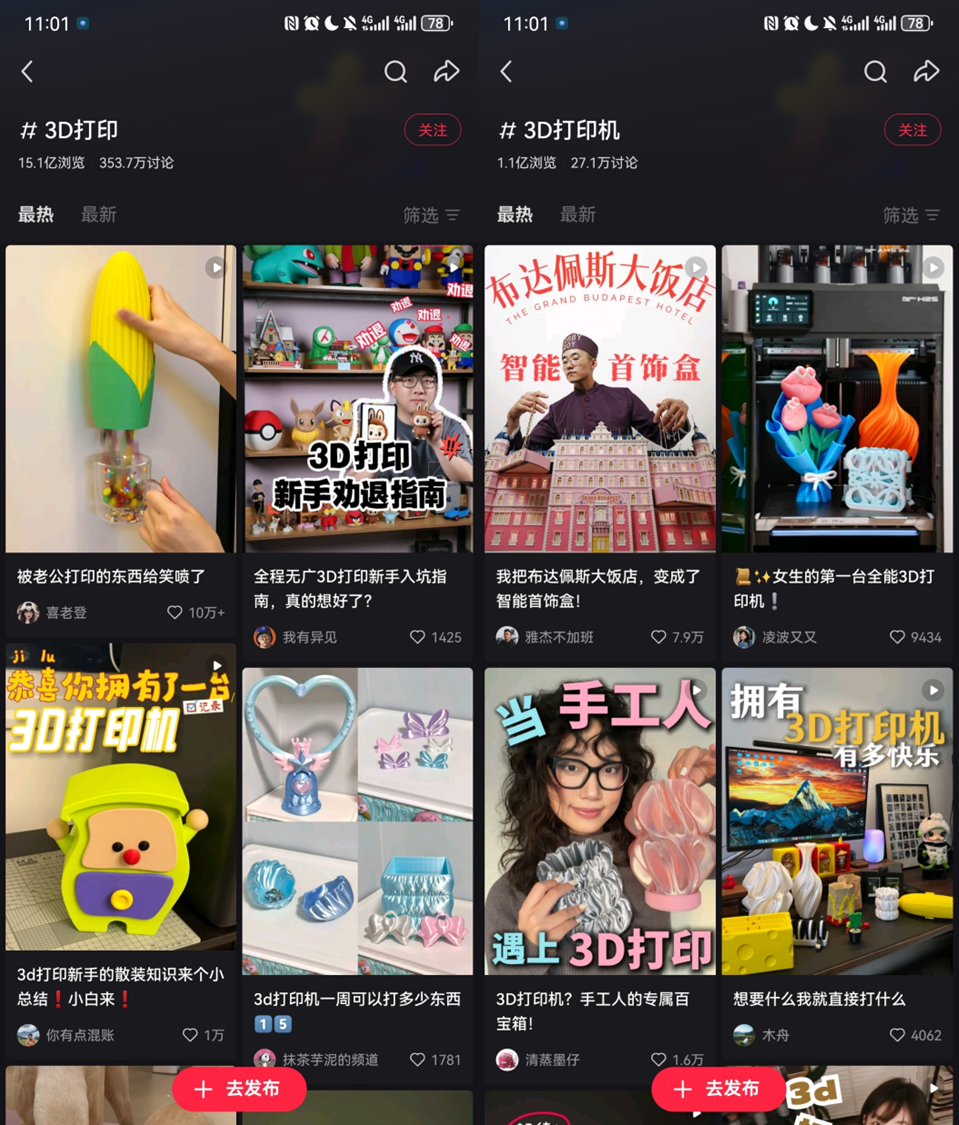Open search on the #3D打印机 topic page

(875, 71)
